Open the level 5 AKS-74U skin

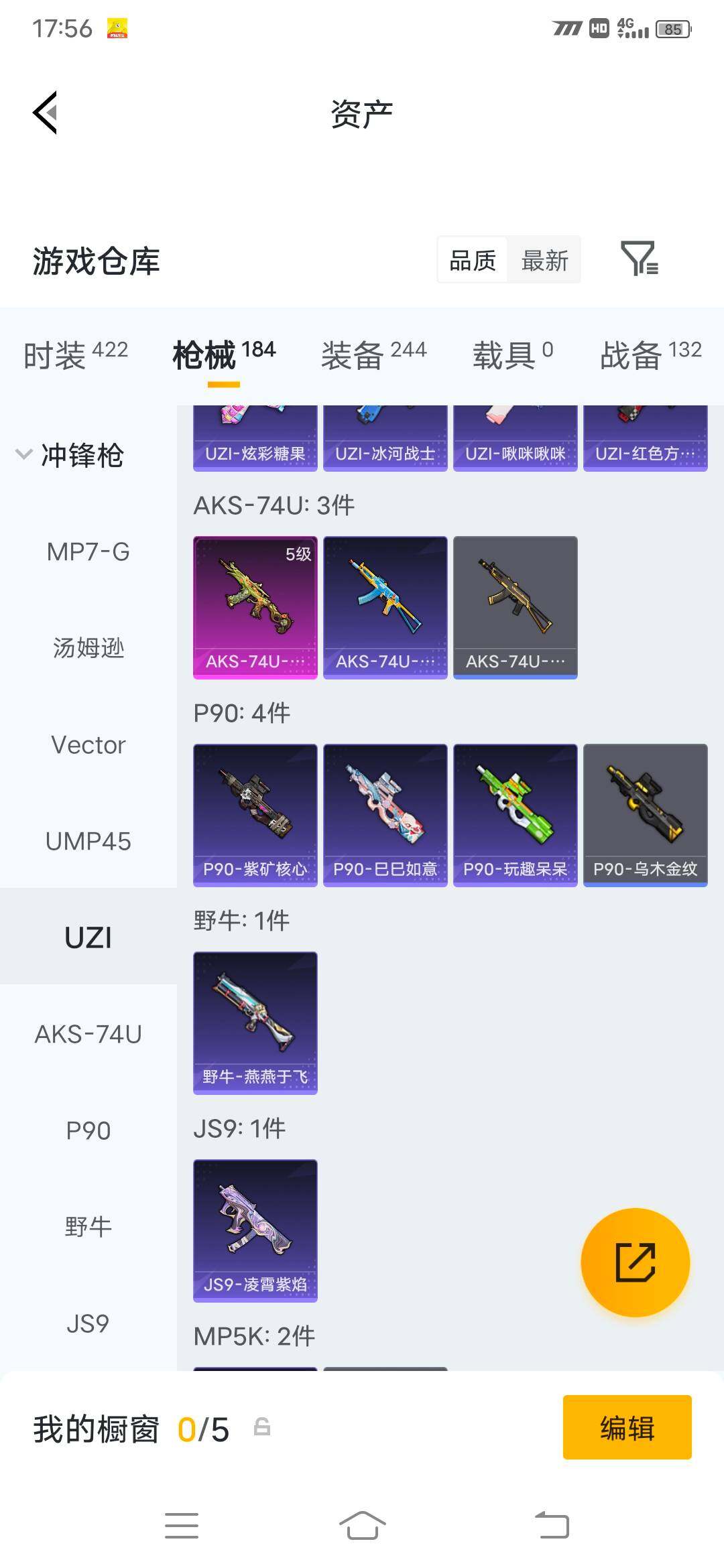click(x=255, y=607)
